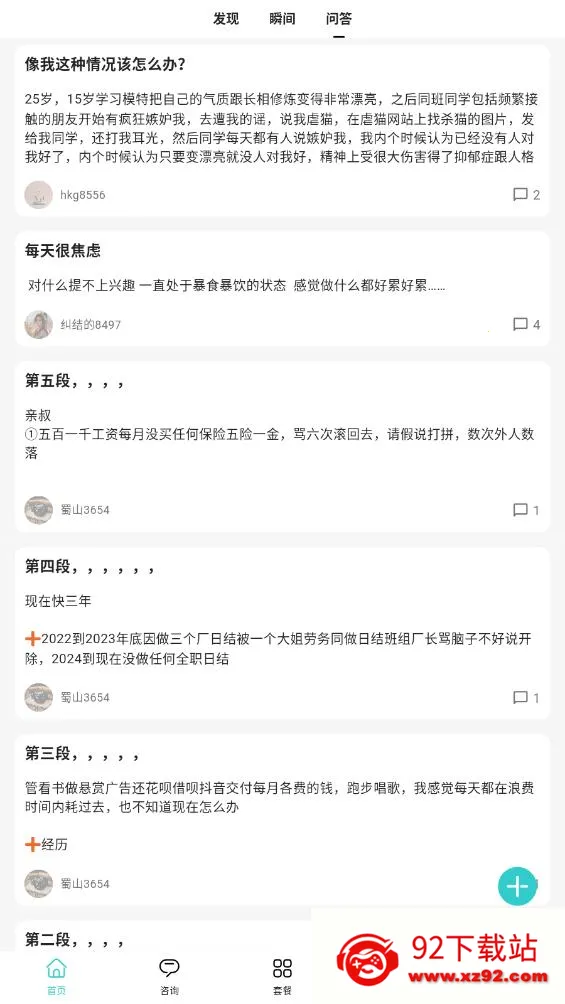Open the 套餐 bottom tab

click(282, 976)
